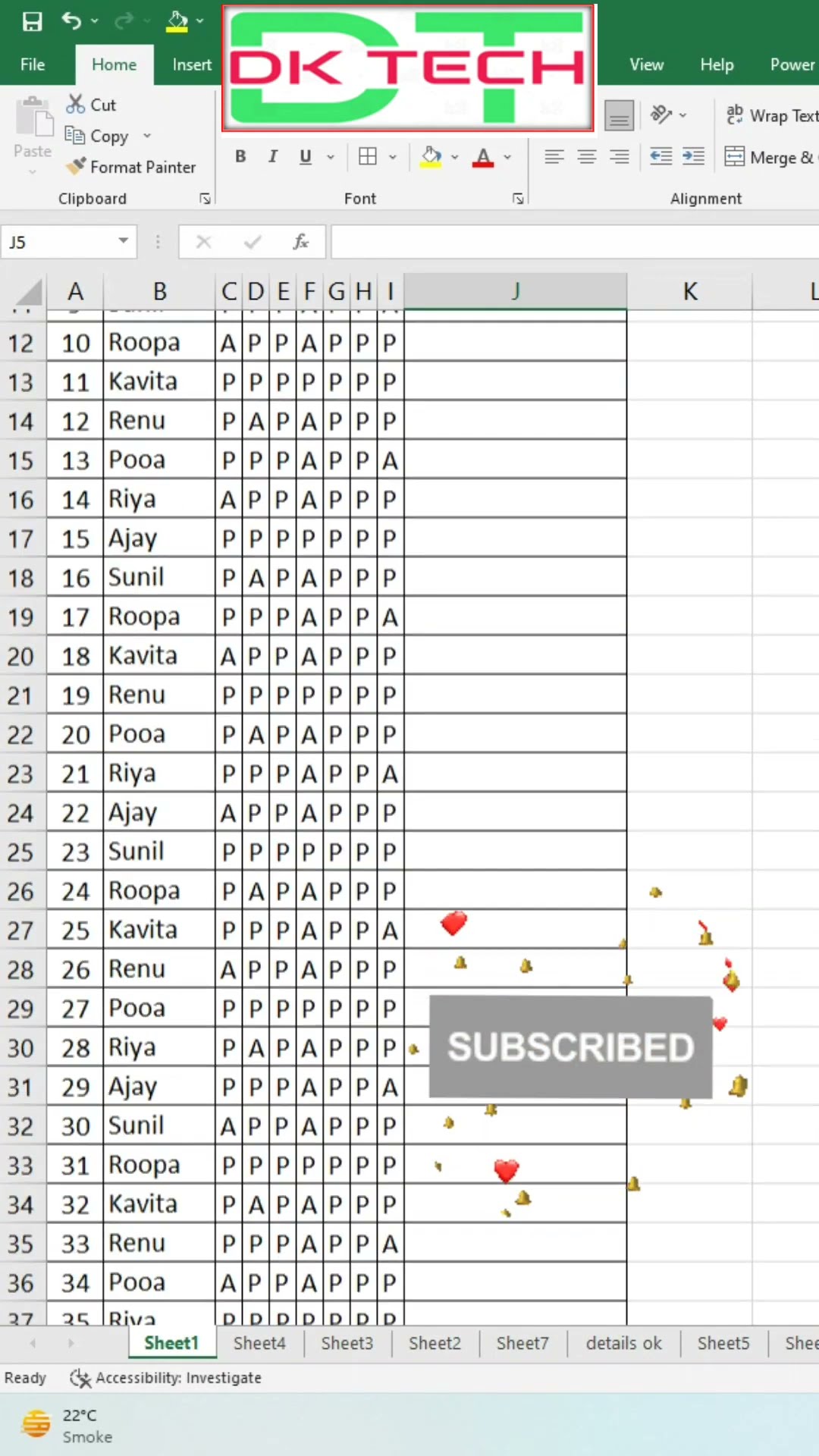The image size is (819, 1456).
Task: Apply bold formatting
Action: (240, 157)
